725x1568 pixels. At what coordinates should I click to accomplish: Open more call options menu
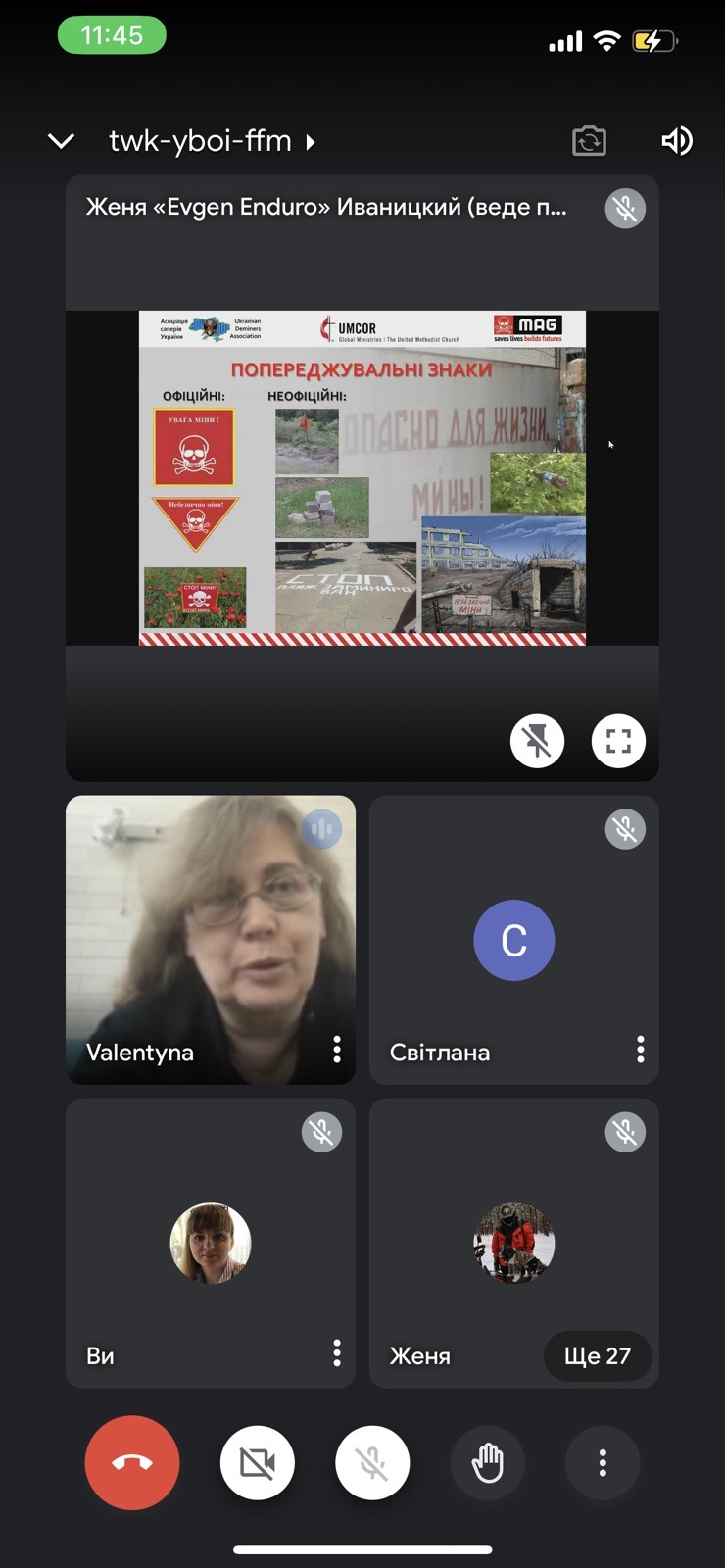603,1463
